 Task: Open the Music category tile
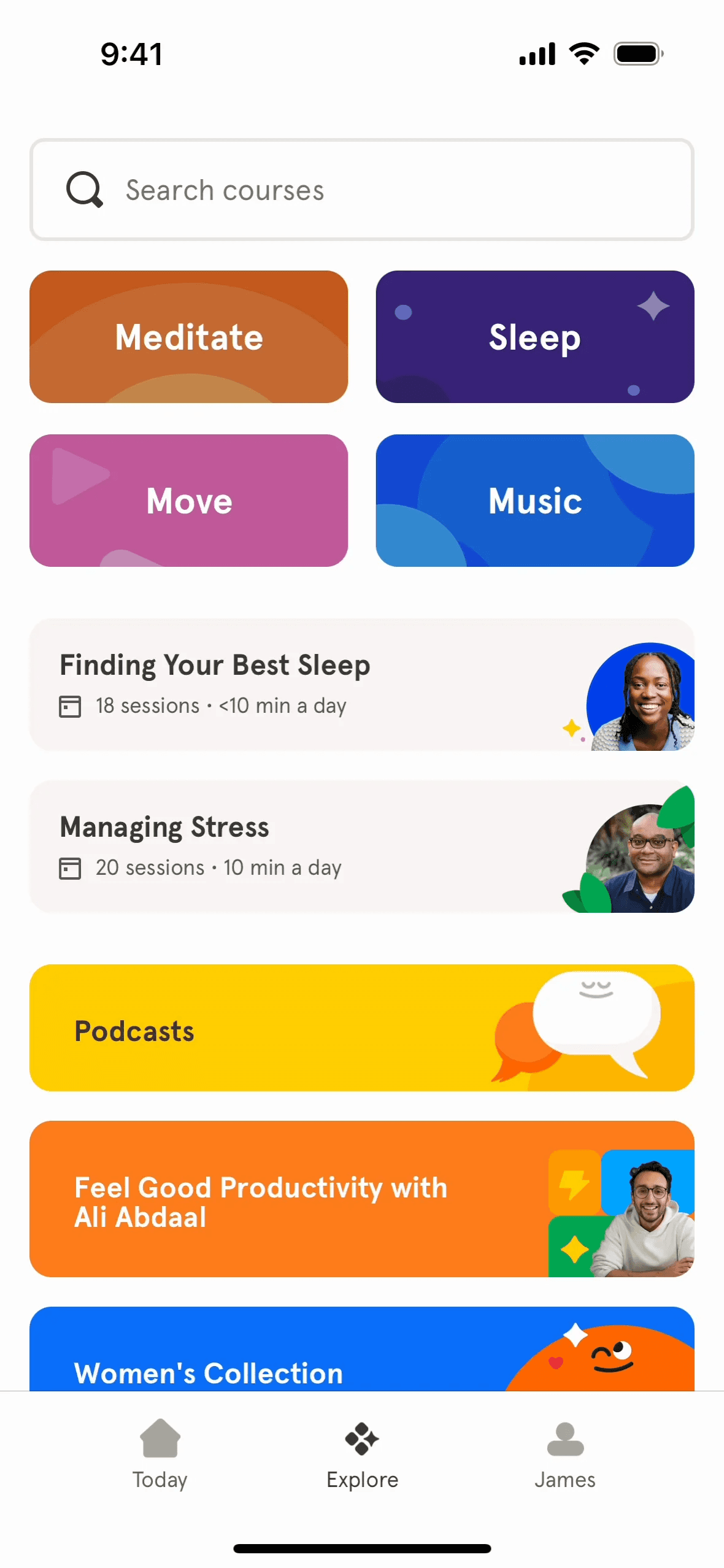tap(535, 501)
